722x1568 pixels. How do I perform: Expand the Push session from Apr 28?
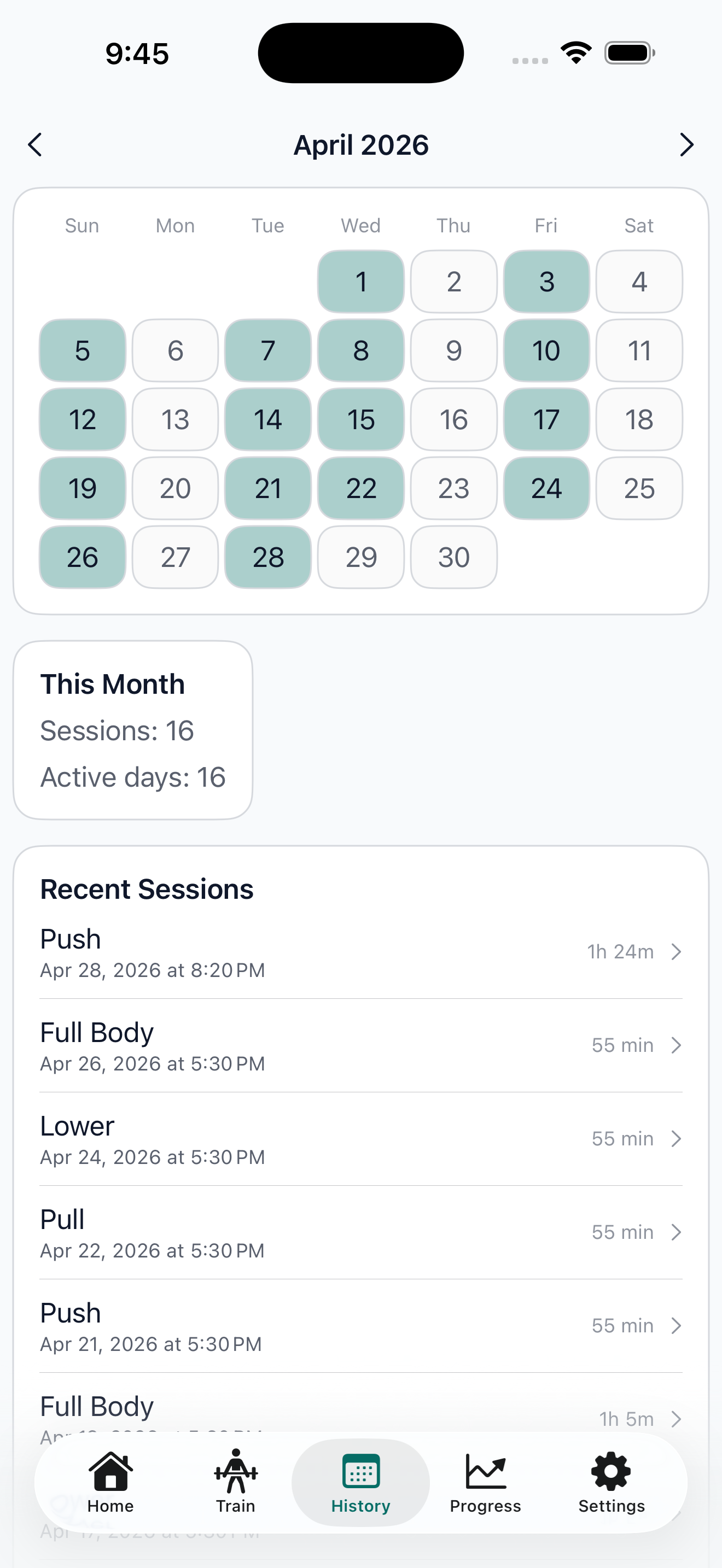pos(361,952)
